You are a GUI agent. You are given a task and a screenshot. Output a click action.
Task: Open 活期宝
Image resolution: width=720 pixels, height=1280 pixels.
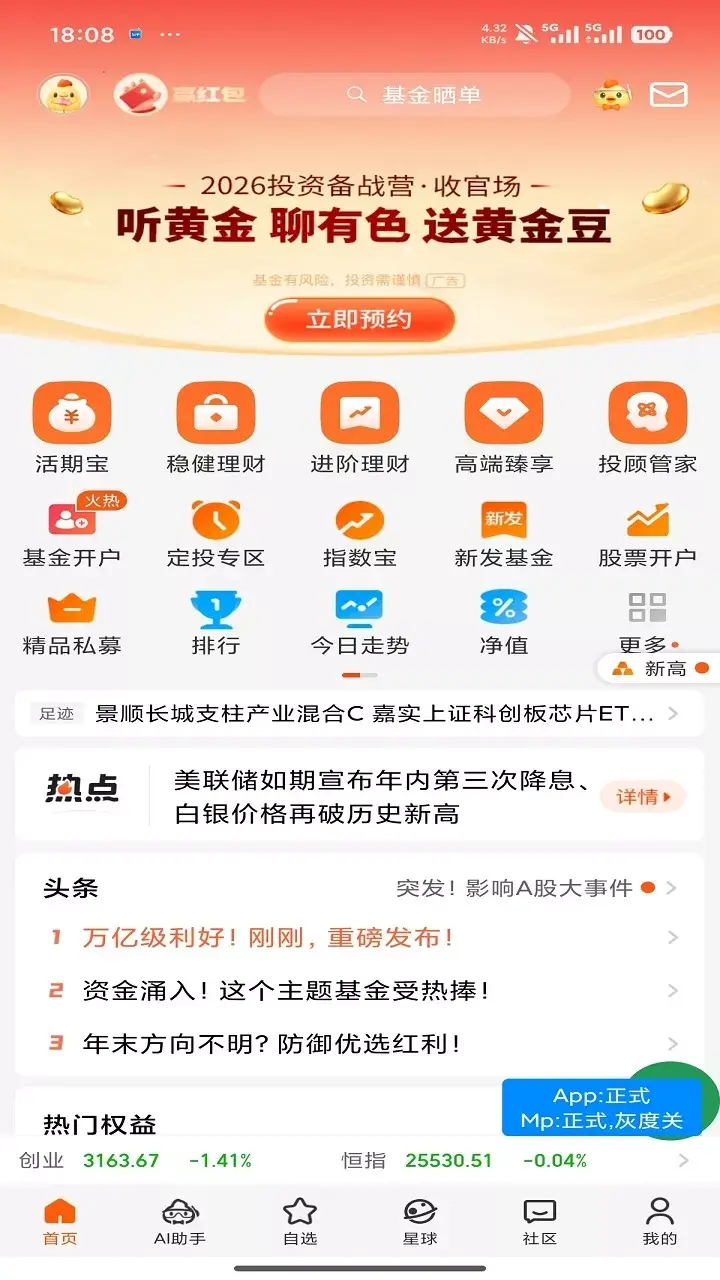72,427
